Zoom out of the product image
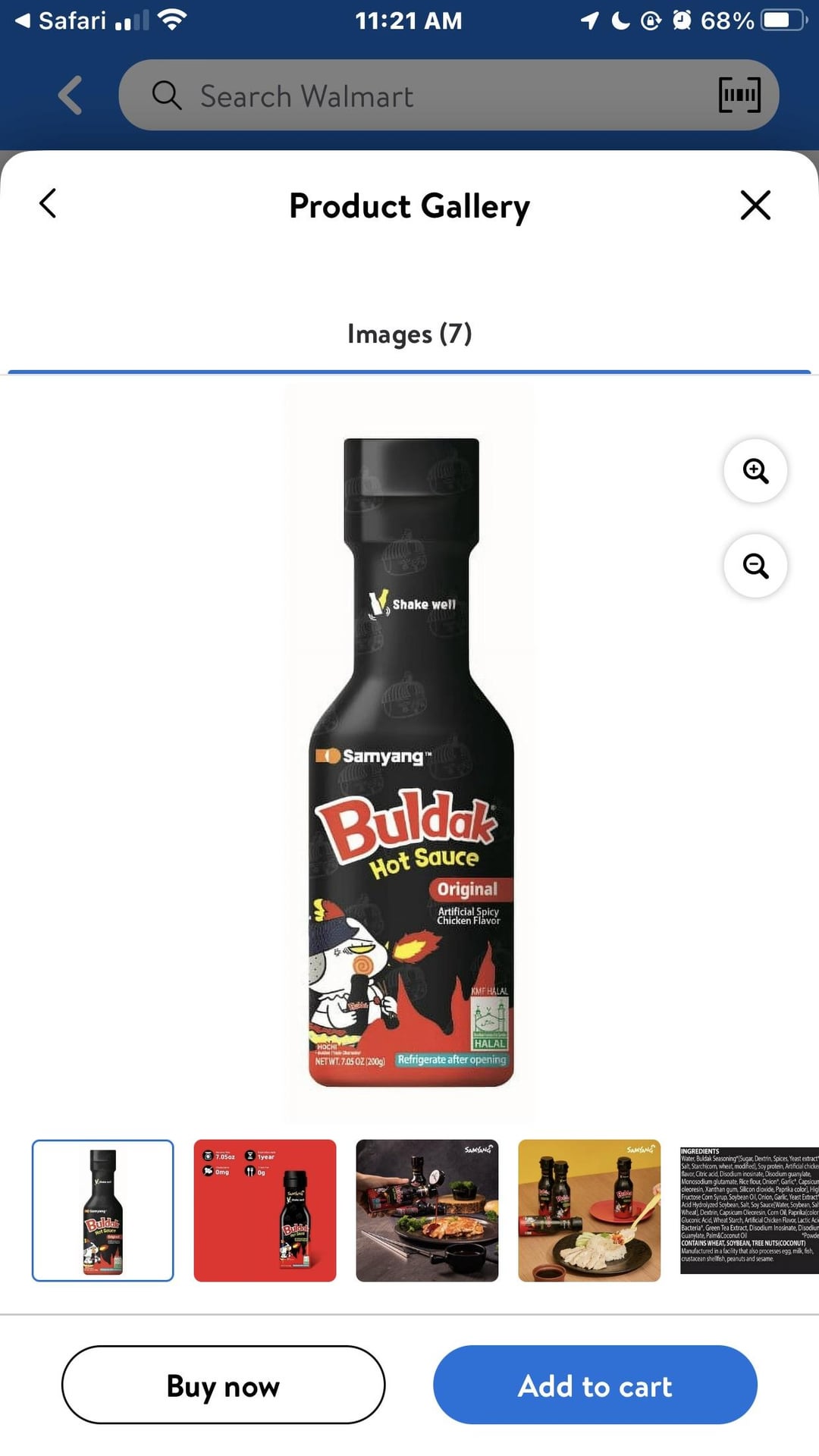The width and height of the screenshot is (819, 1456). coord(755,566)
